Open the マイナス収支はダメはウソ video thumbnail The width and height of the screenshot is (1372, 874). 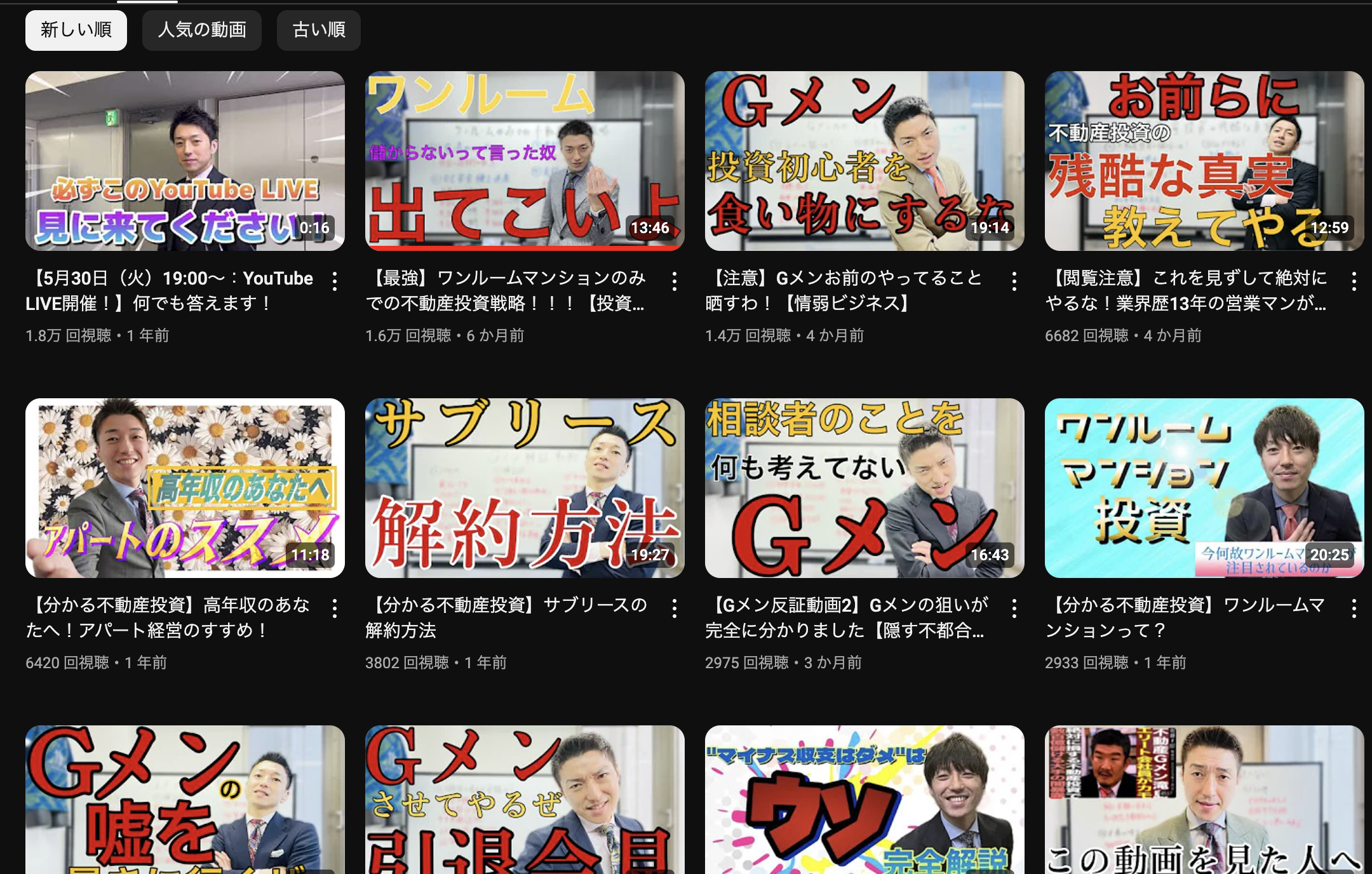point(864,800)
